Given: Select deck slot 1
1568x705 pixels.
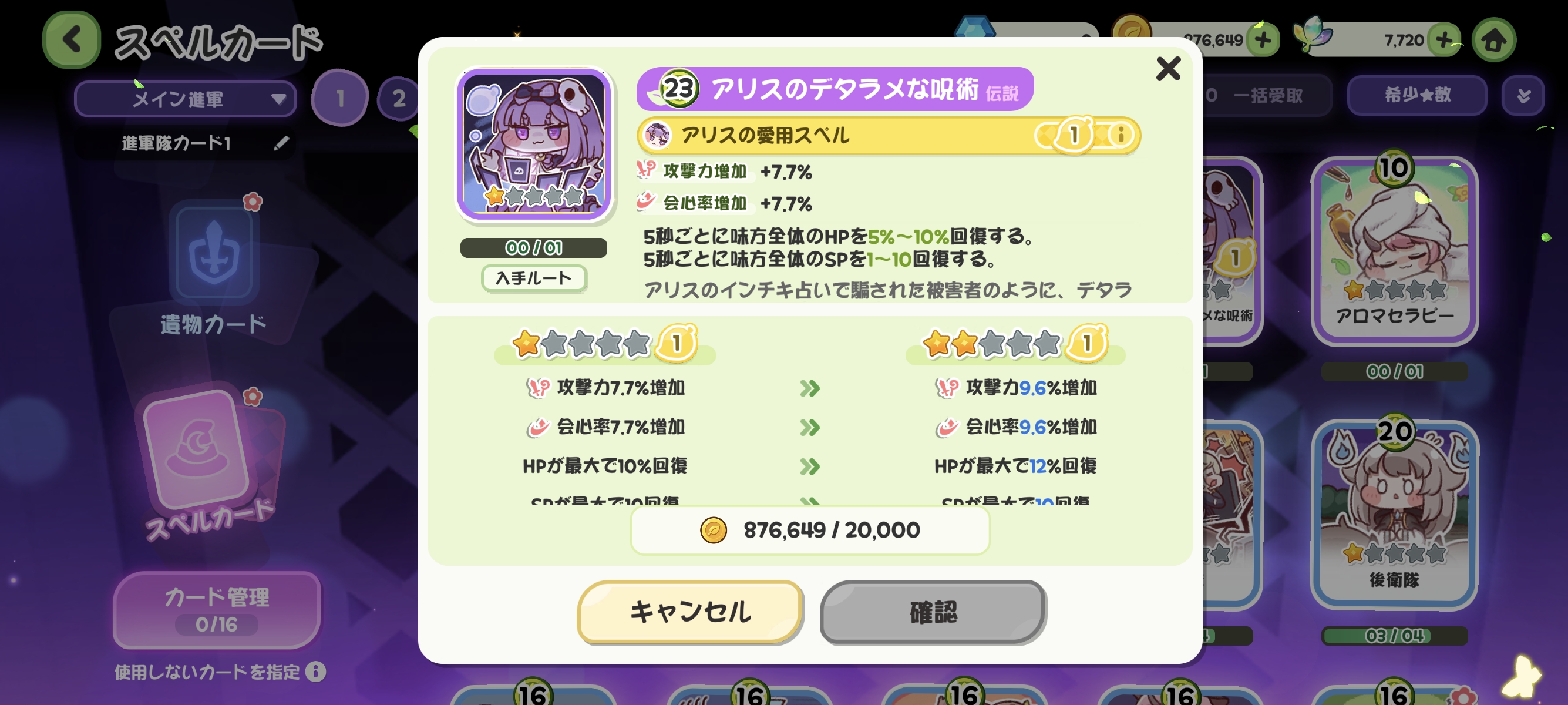Looking at the screenshot, I should tap(339, 98).
